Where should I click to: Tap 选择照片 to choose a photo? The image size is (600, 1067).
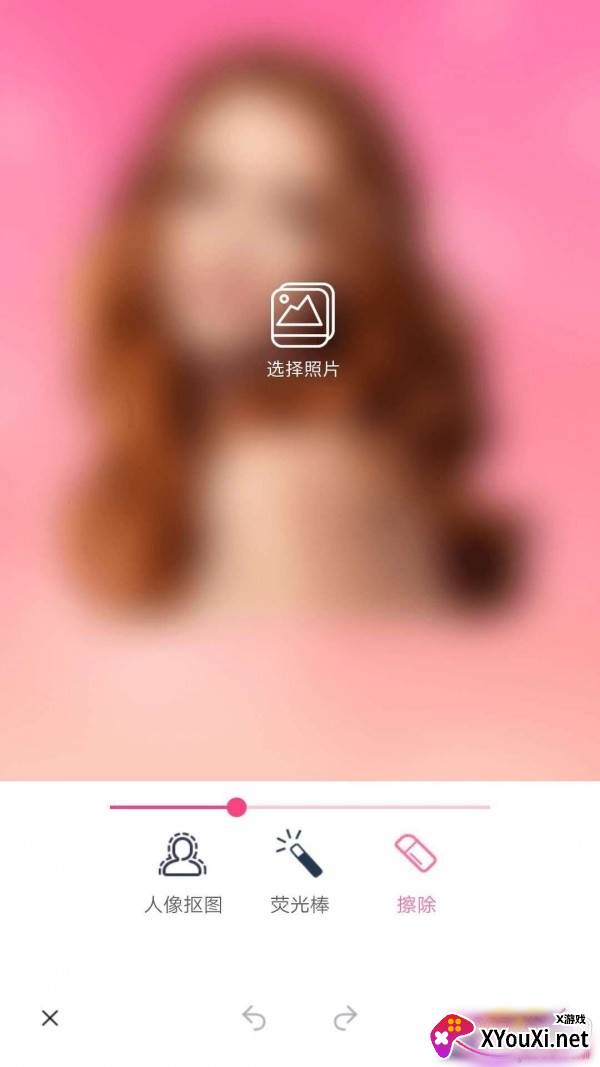[x=302, y=328]
